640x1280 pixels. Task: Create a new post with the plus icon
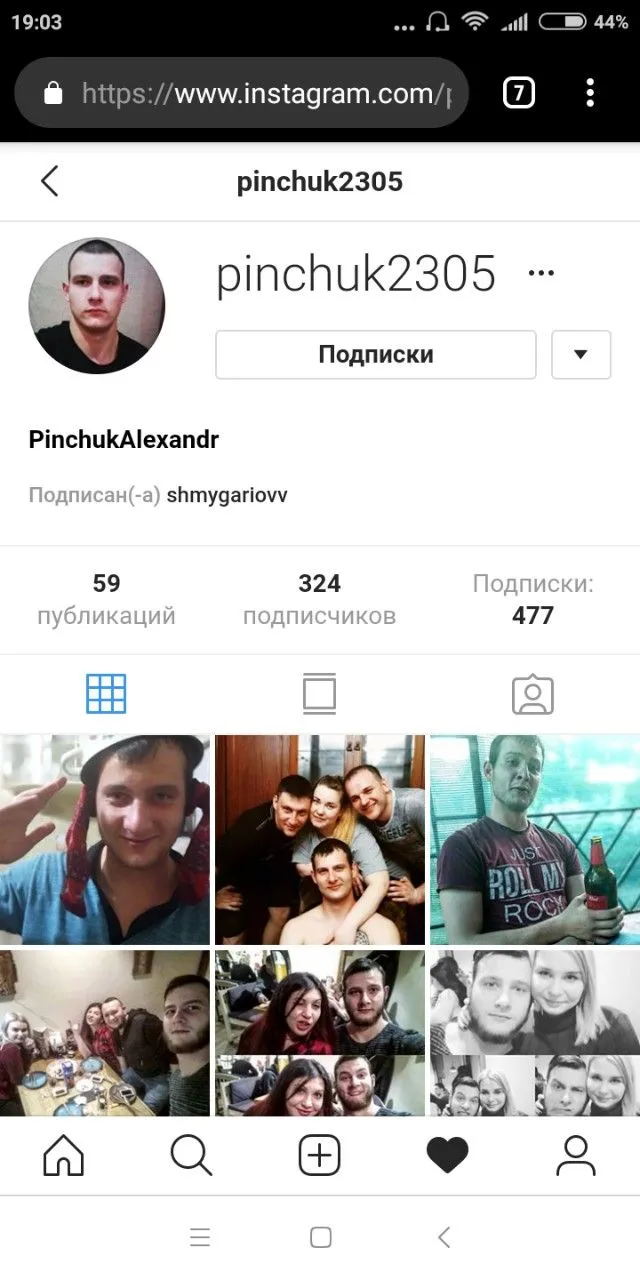(320, 1156)
